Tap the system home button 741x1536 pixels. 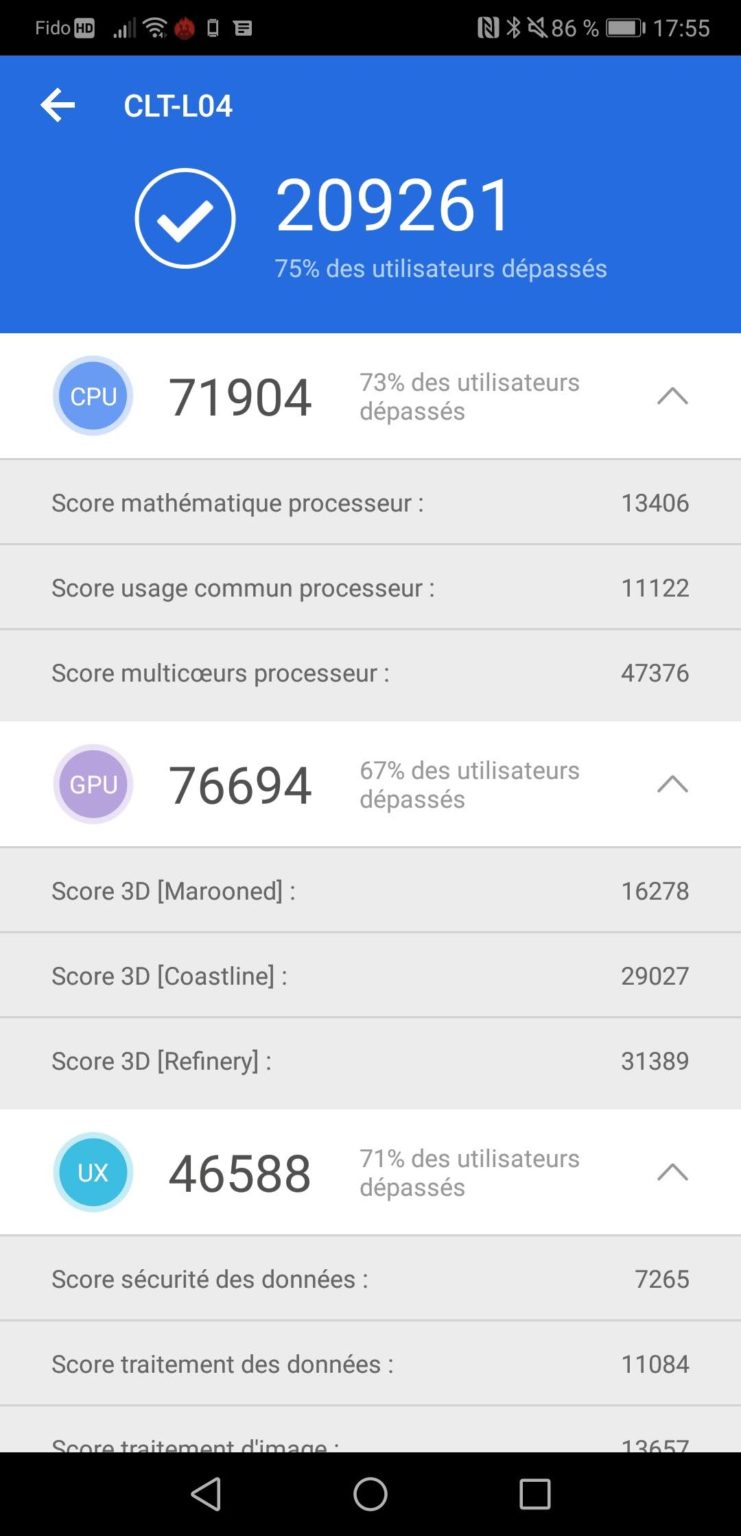370,1494
